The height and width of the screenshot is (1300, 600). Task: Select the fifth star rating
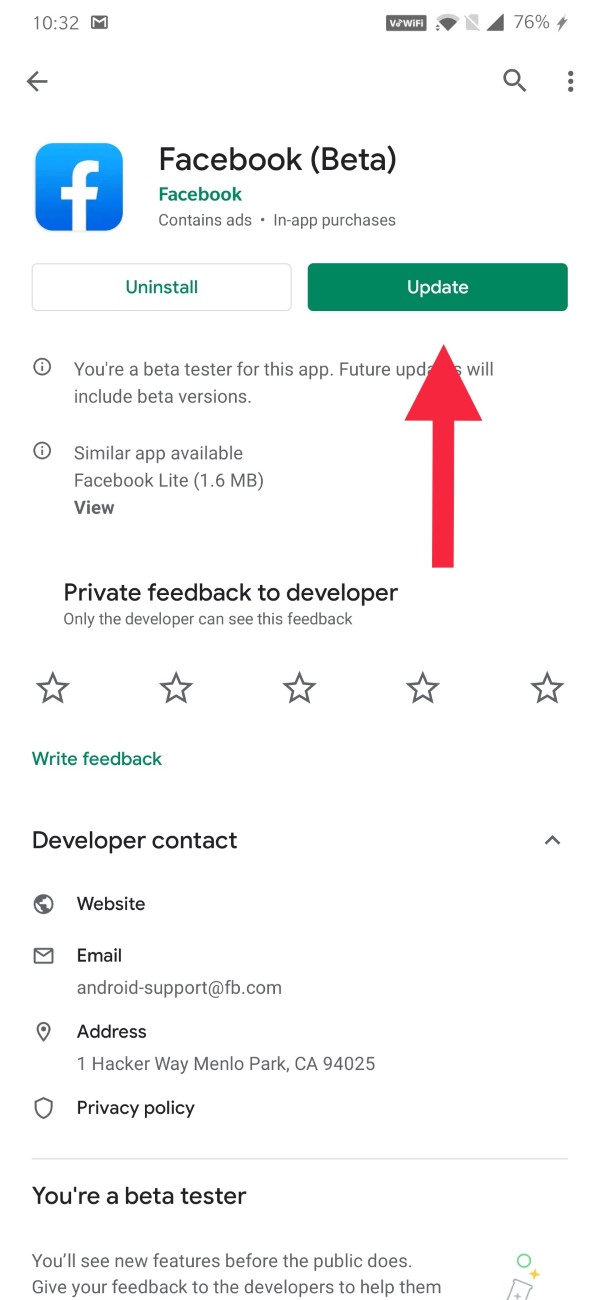547,688
